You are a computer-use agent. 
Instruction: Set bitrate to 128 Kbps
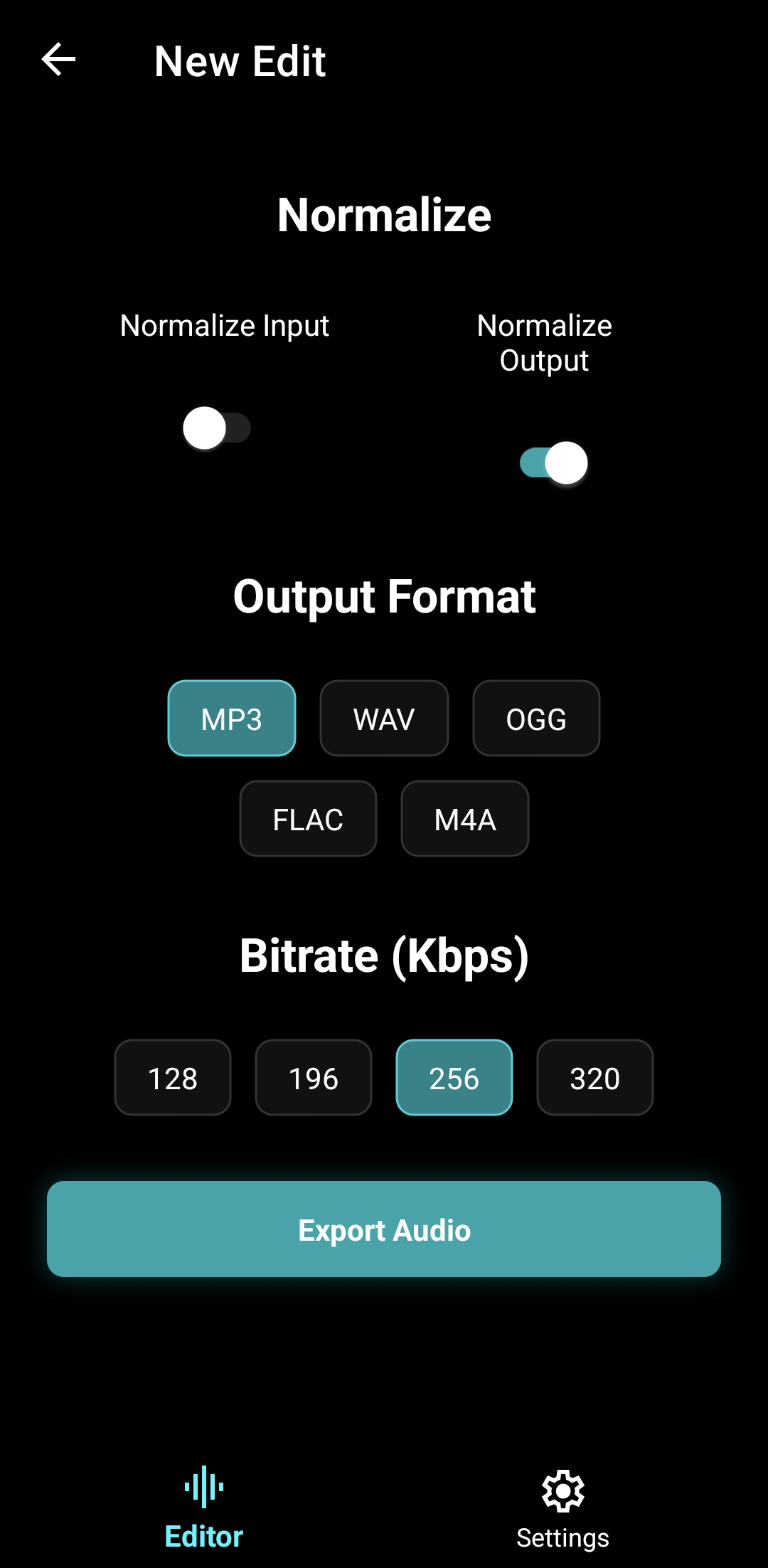pyautogui.click(x=172, y=1077)
